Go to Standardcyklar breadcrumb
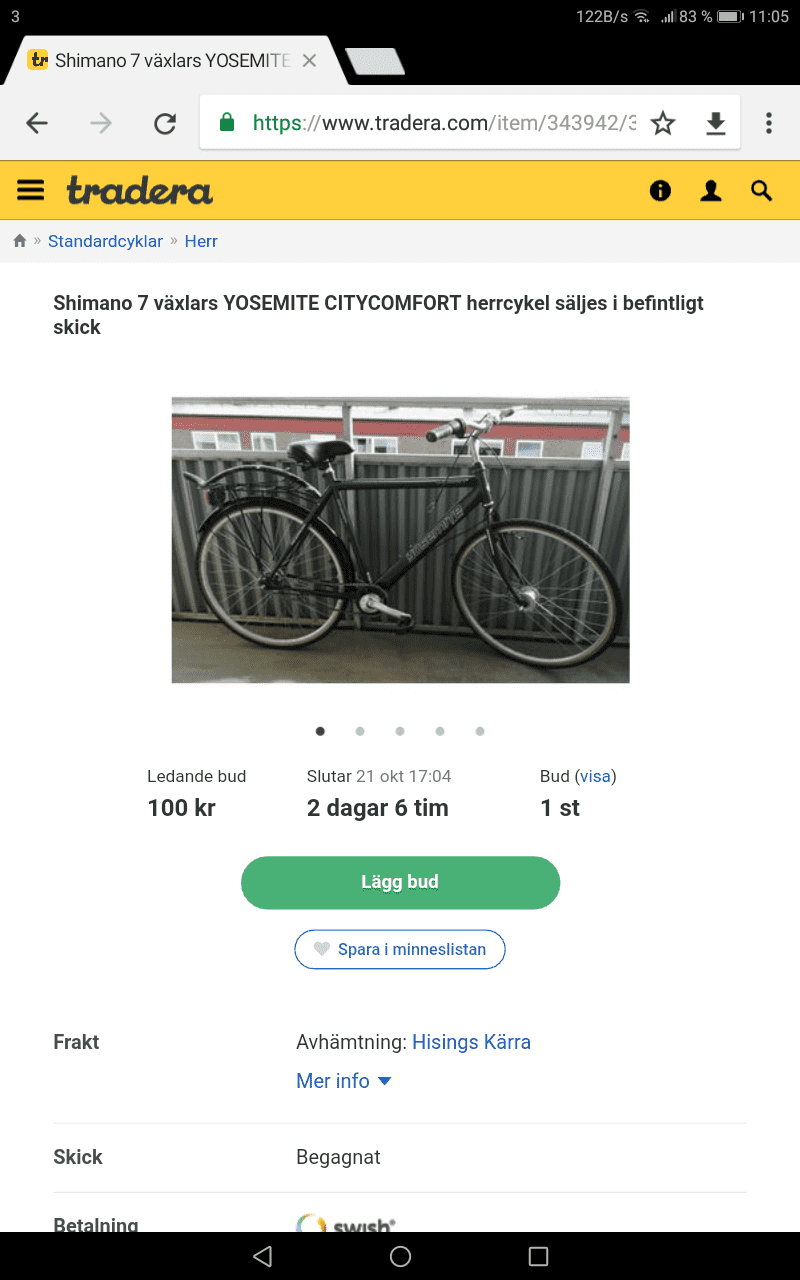 (105, 241)
